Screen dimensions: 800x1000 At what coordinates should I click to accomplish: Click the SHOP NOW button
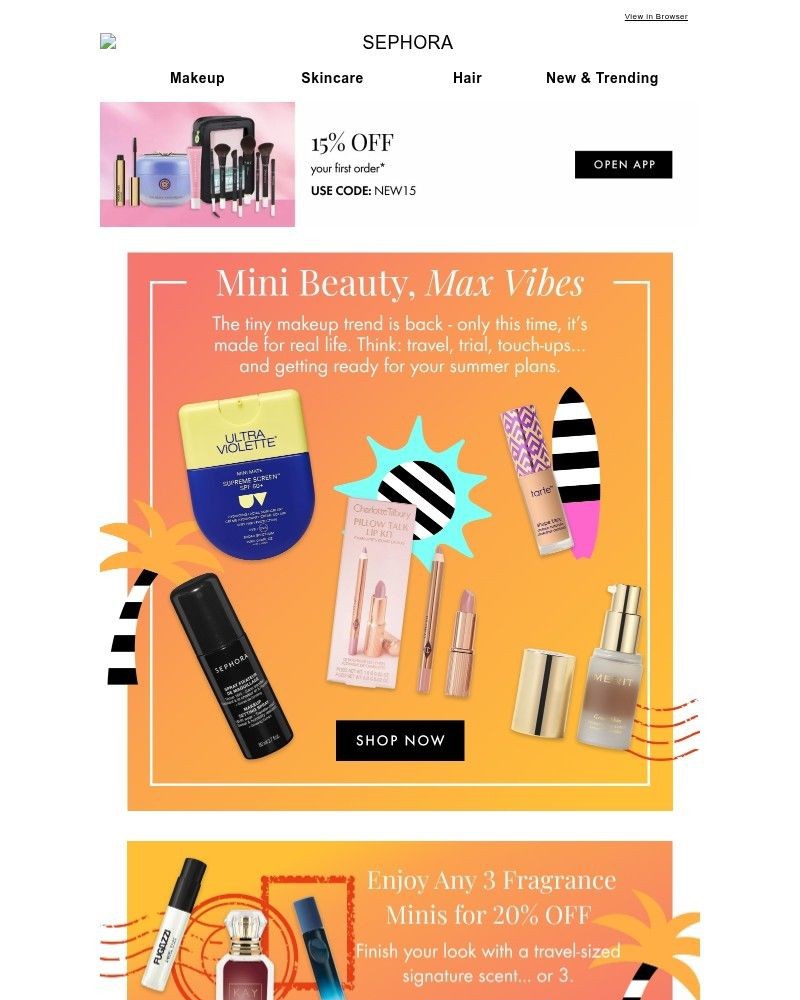coord(400,740)
